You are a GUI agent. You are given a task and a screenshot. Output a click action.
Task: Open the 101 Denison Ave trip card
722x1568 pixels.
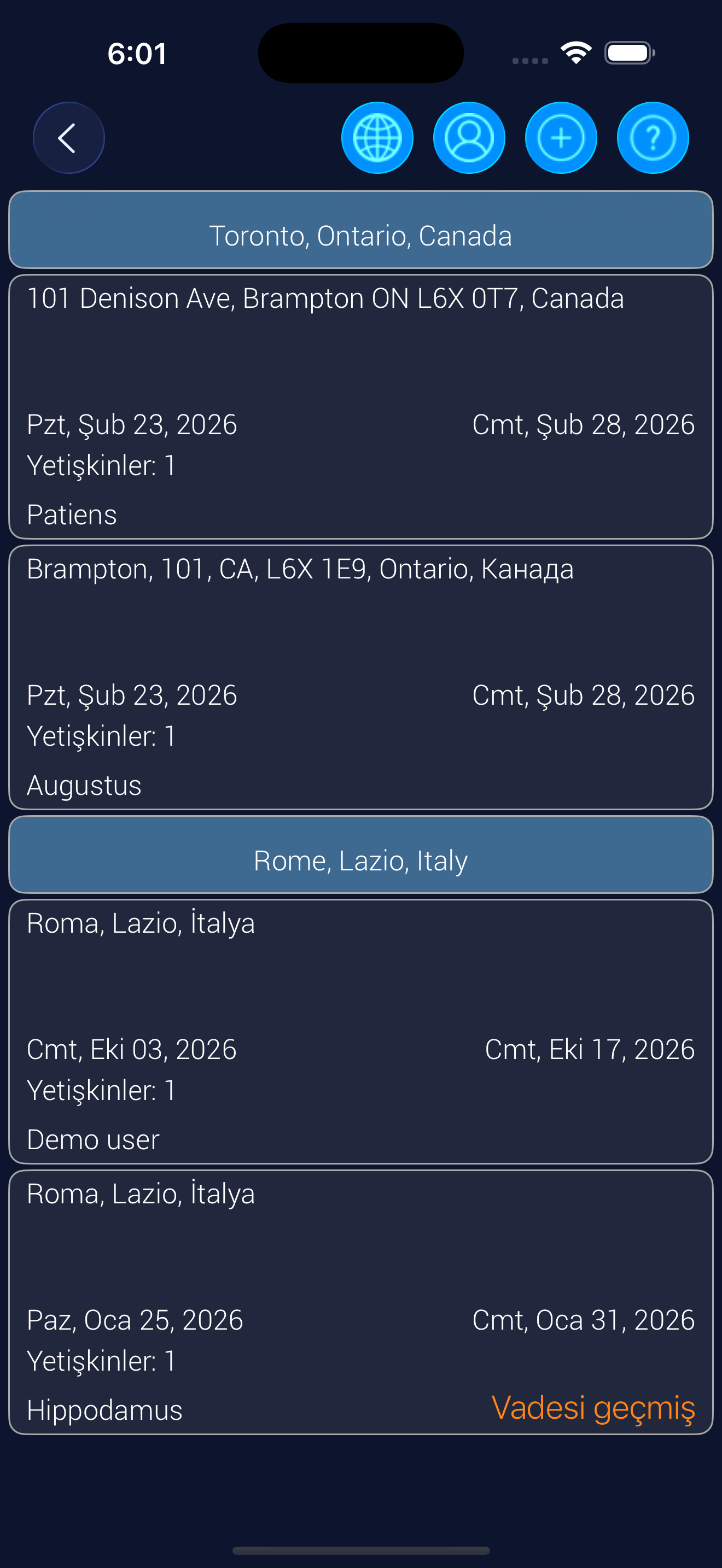tap(361, 407)
